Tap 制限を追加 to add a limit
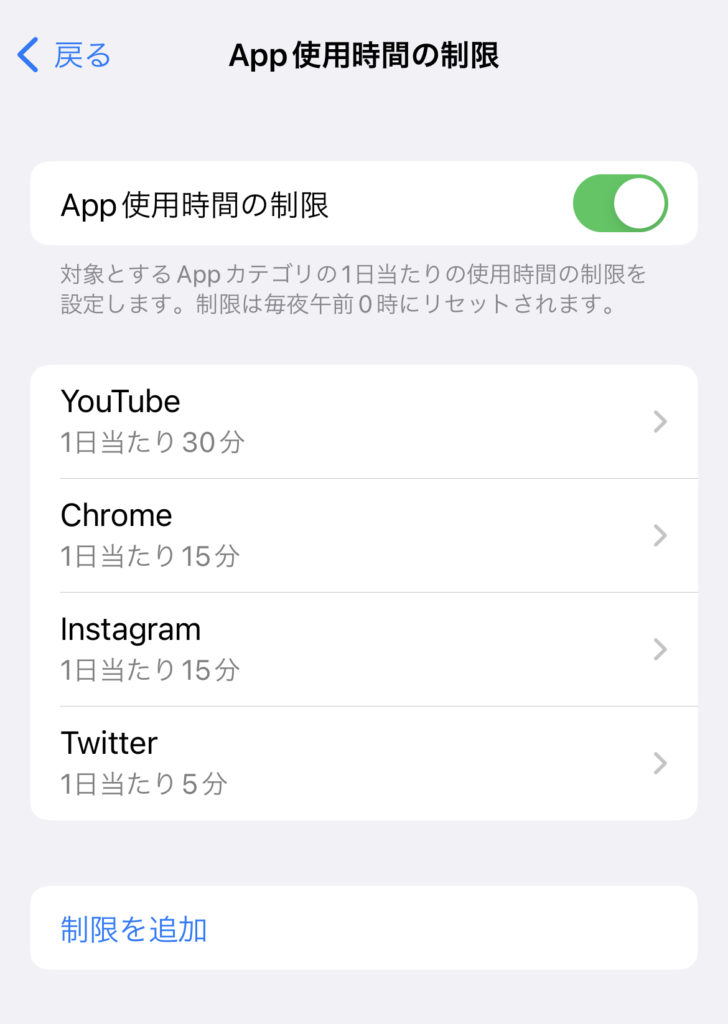This screenshot has width=728, height=1024. click(x=134, y=928)
